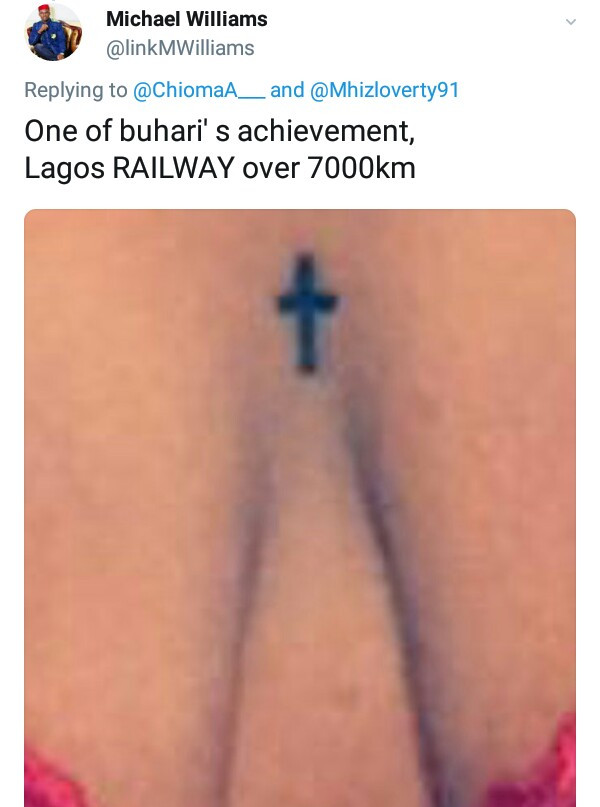Open the tweet options dropdown arrow
The image size is (600, 807).
(x=571, y=21)
